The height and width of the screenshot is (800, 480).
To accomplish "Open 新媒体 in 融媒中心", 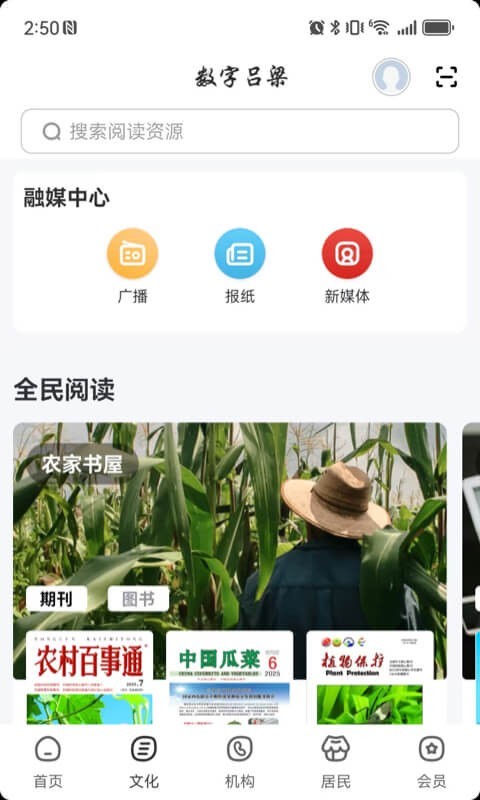I will 347,266.
